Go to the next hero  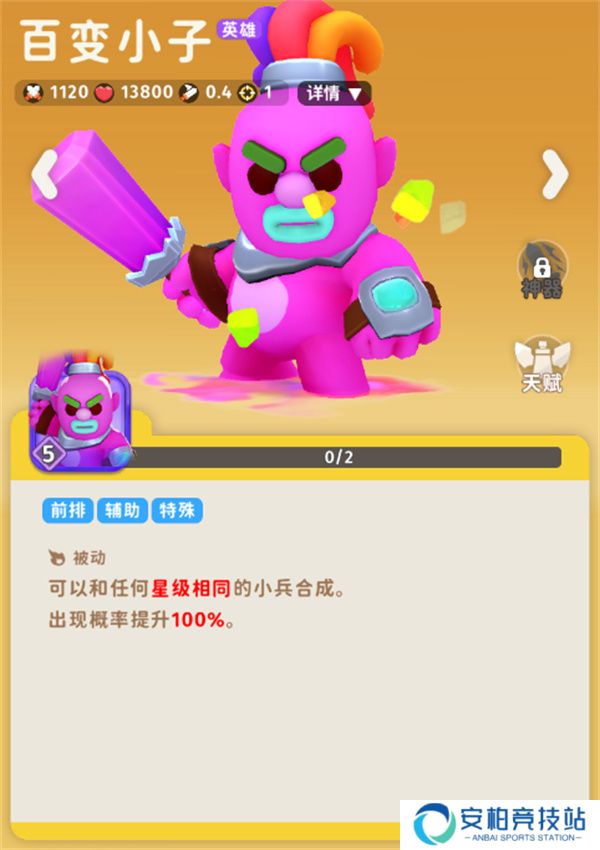click(x=554, y=175)
